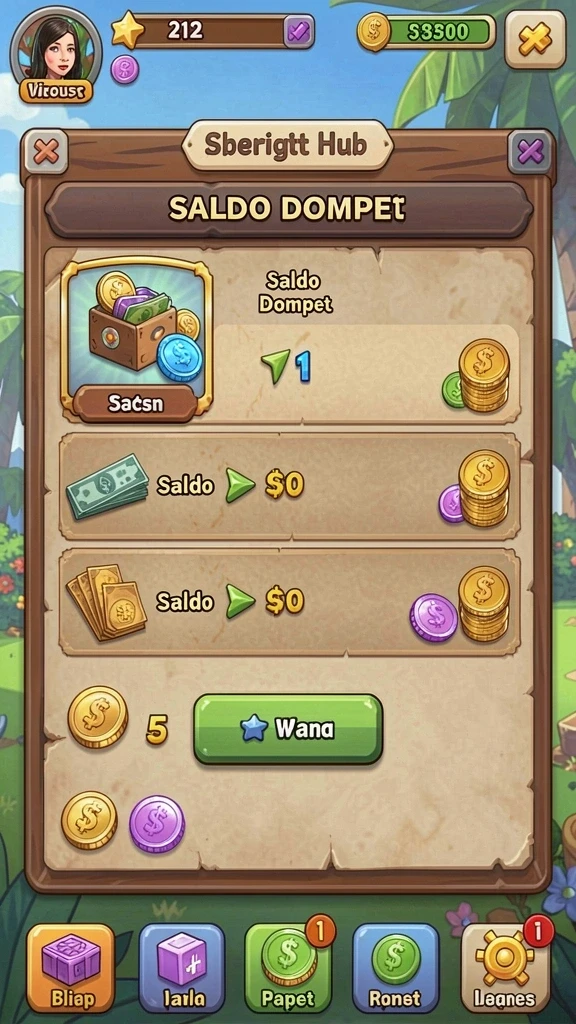Tap the purple check button beside 212 stars

coord(299,31)
